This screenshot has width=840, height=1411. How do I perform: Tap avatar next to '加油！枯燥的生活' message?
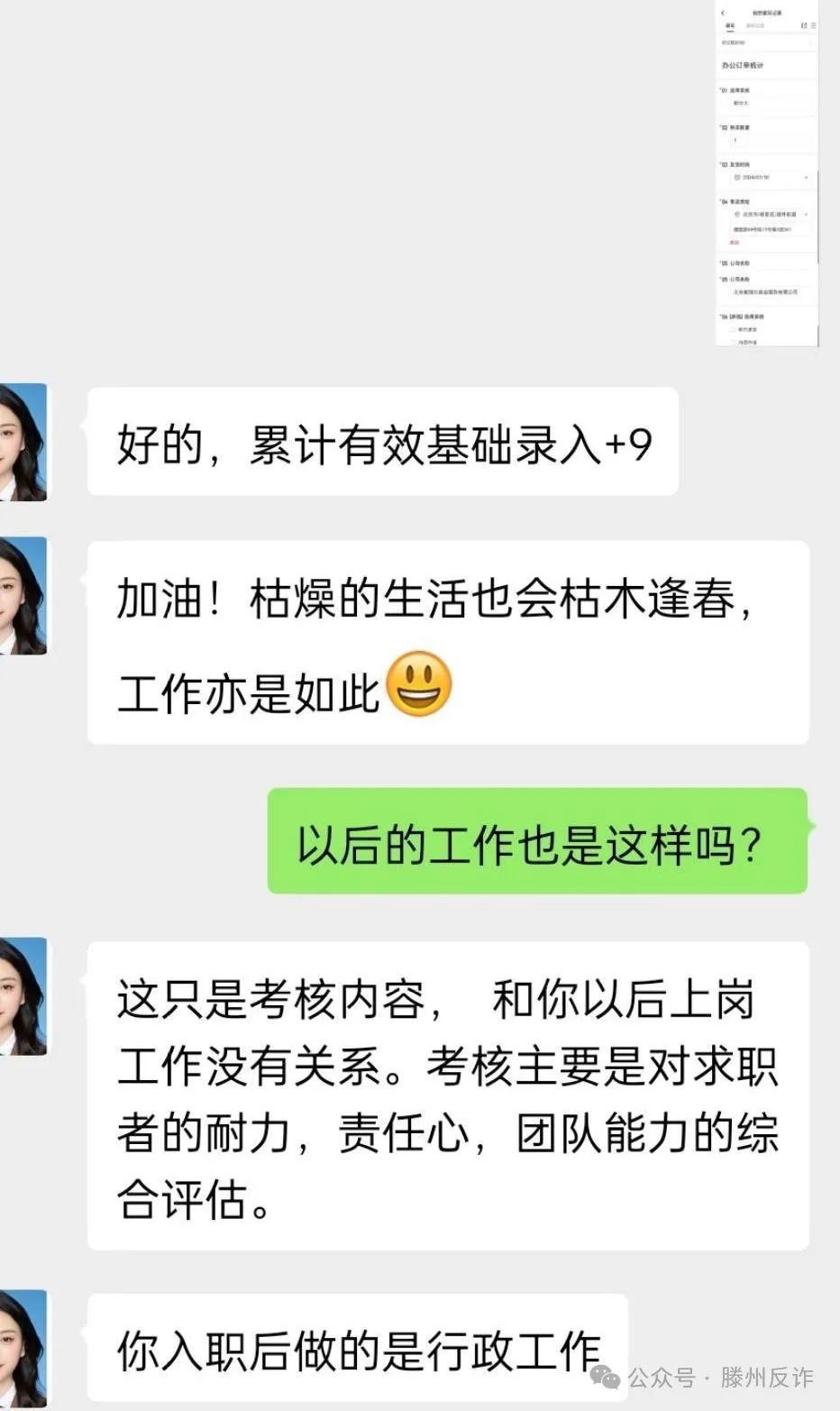pyautogui.click(x=23, y=596)
